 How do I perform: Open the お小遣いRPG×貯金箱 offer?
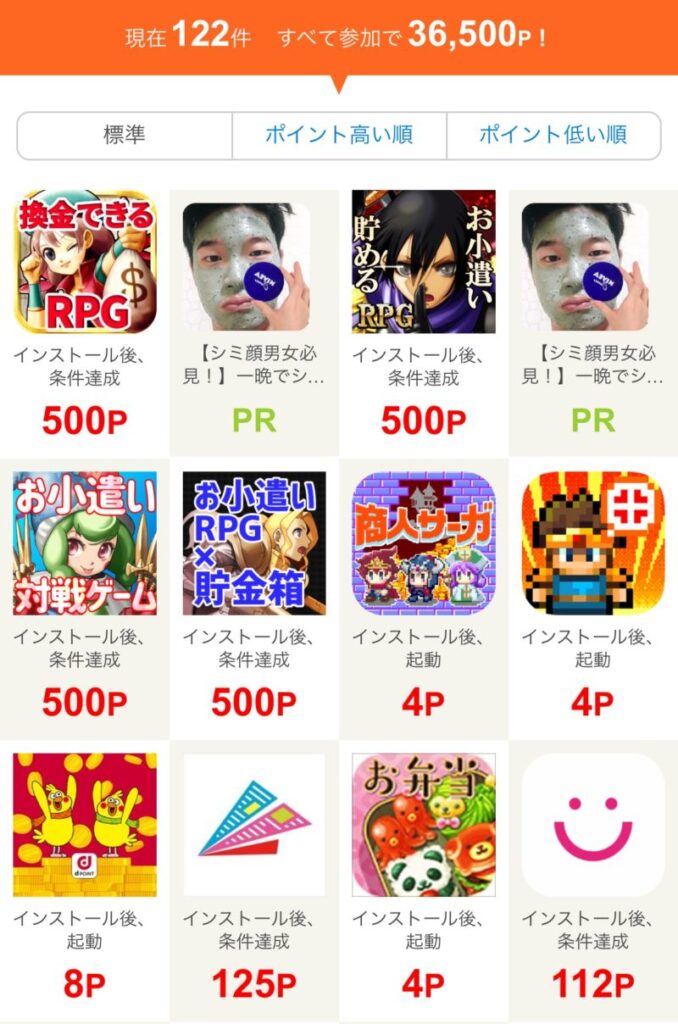point(254,543)
